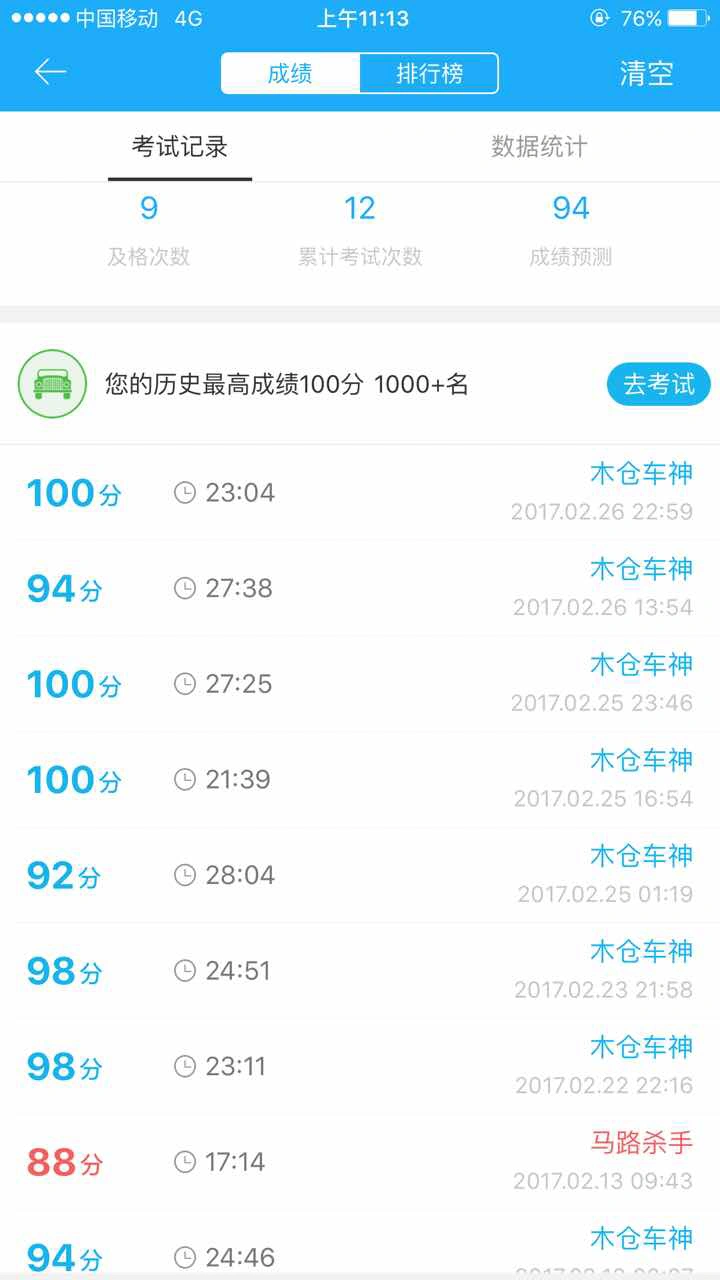The image size is (720, 1280).
Task: Tap the 去考试 button
Action: coord(658,385)
